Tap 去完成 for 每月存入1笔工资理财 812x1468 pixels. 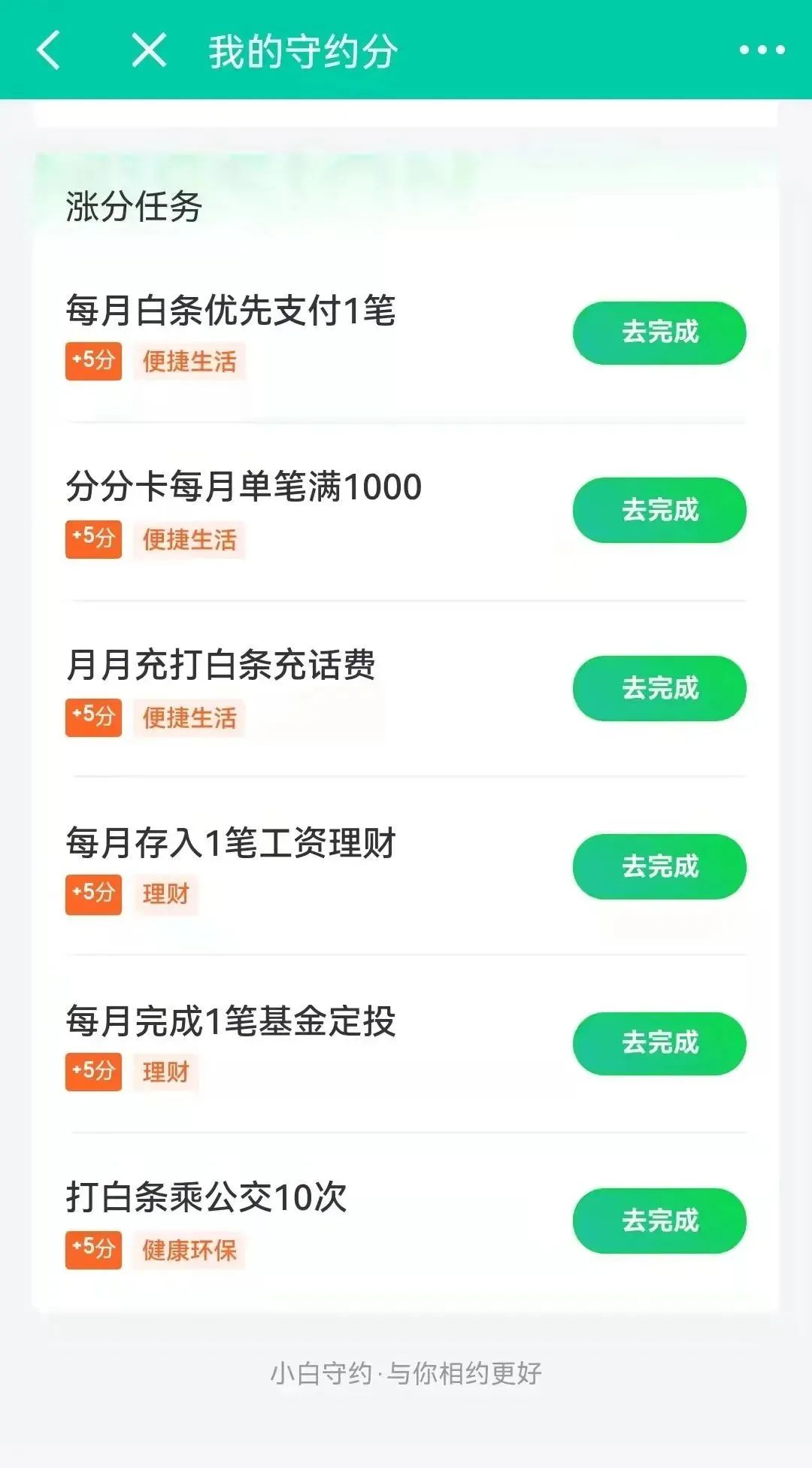click(658, 866)
